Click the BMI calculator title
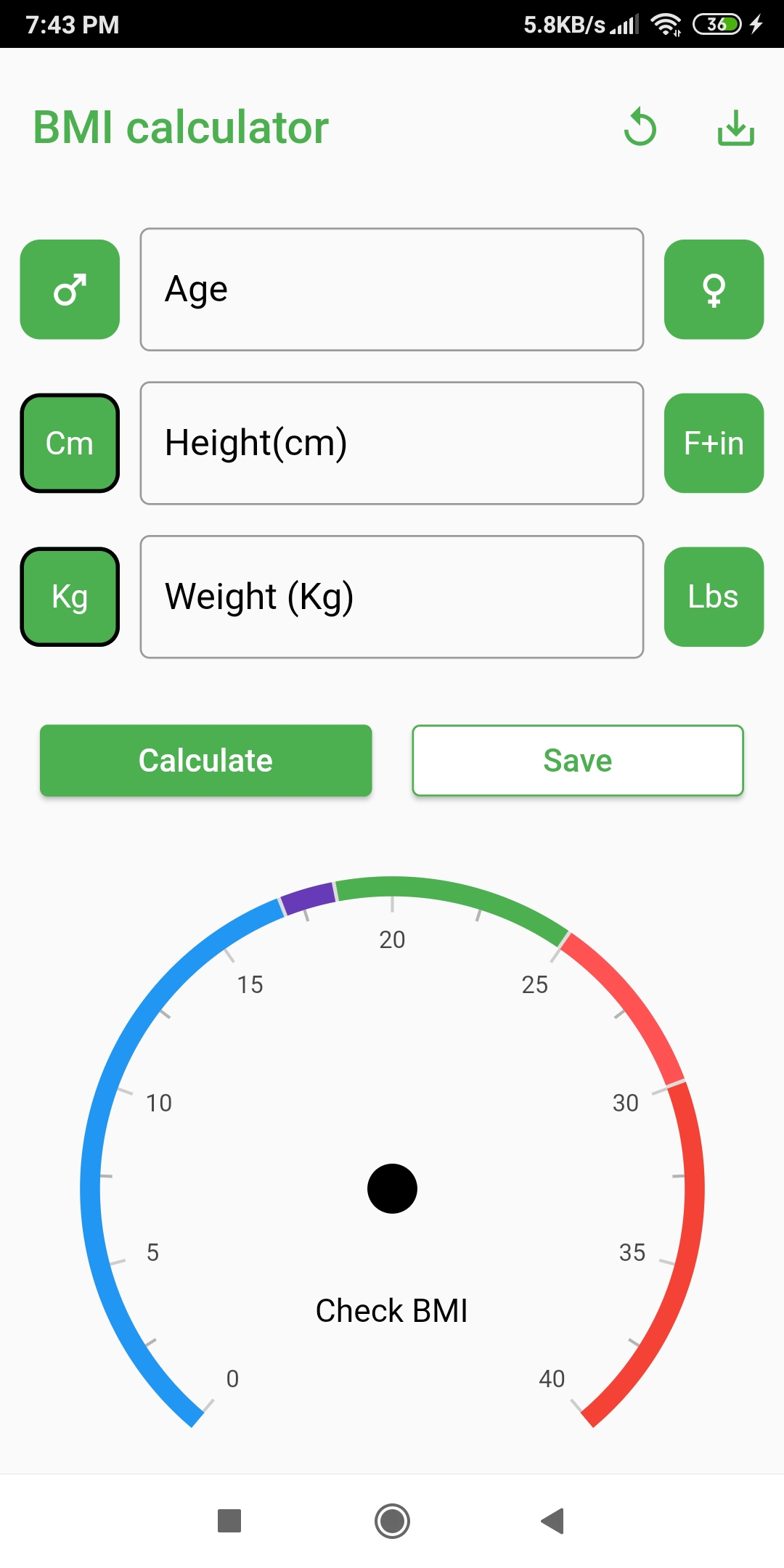 [x=181, y=127]
